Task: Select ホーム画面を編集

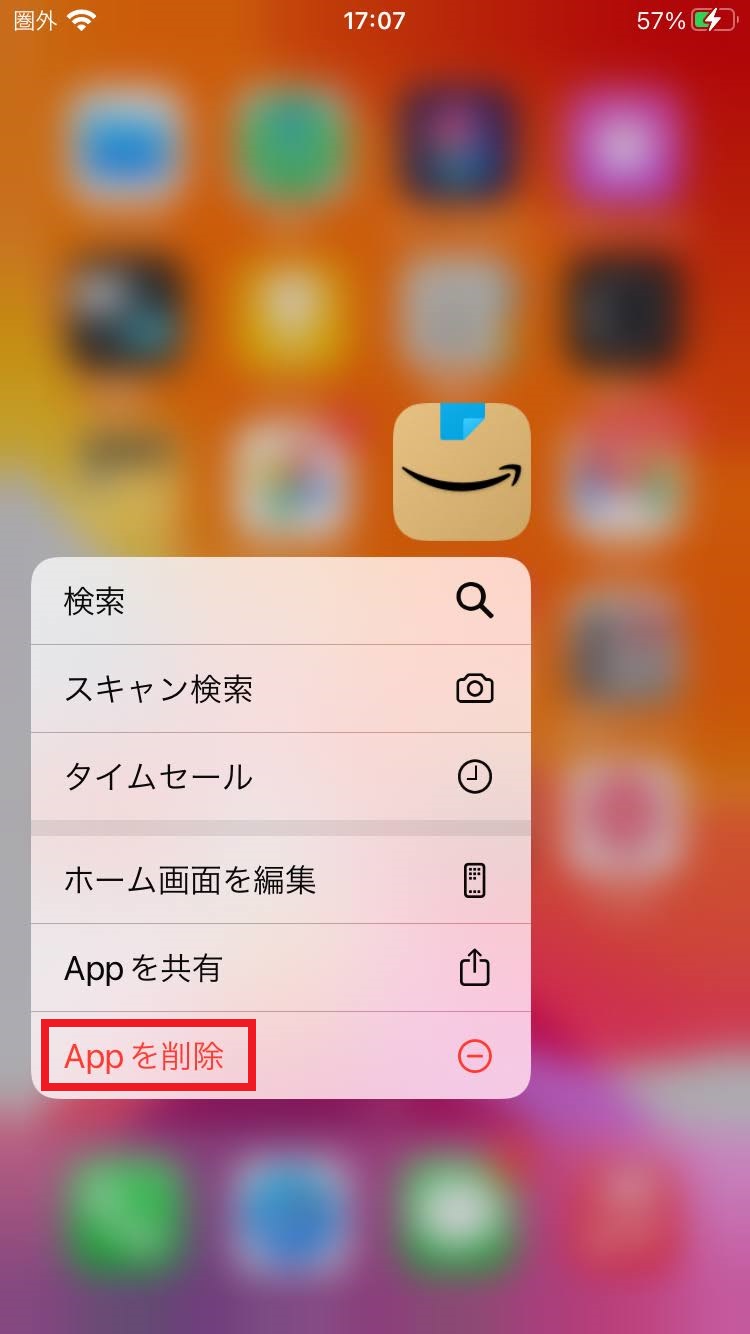Action: tap(280, 880)
